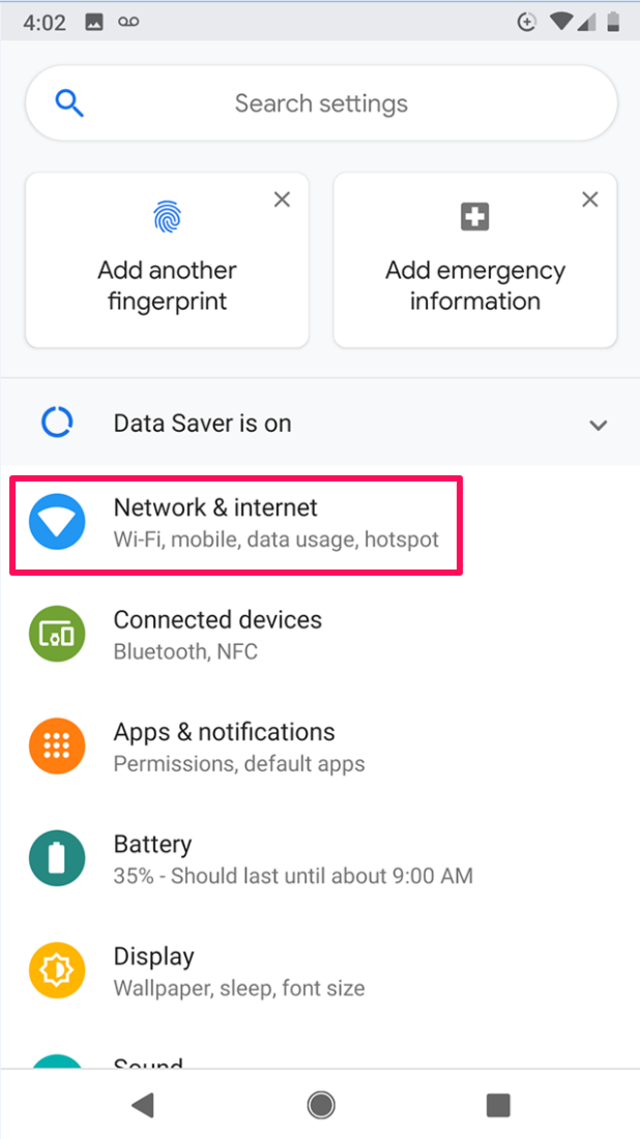
Task: Go to the home screen
Action: [x=320, y=1105]
